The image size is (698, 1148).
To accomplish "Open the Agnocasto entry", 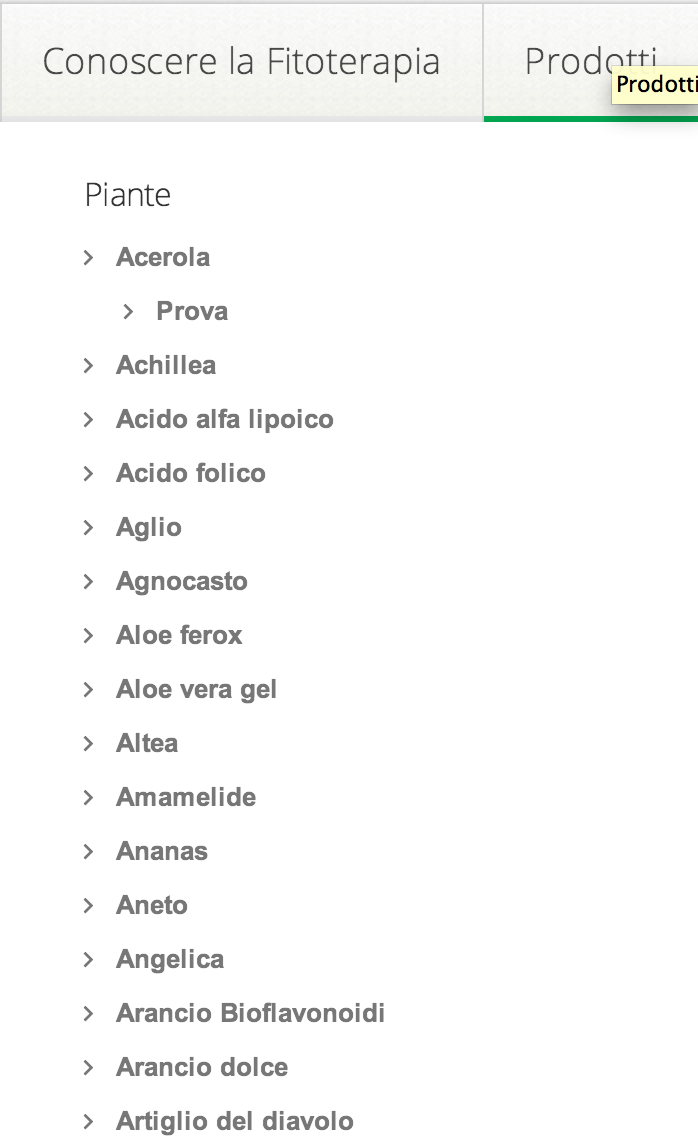I will (x=182, y=581).
